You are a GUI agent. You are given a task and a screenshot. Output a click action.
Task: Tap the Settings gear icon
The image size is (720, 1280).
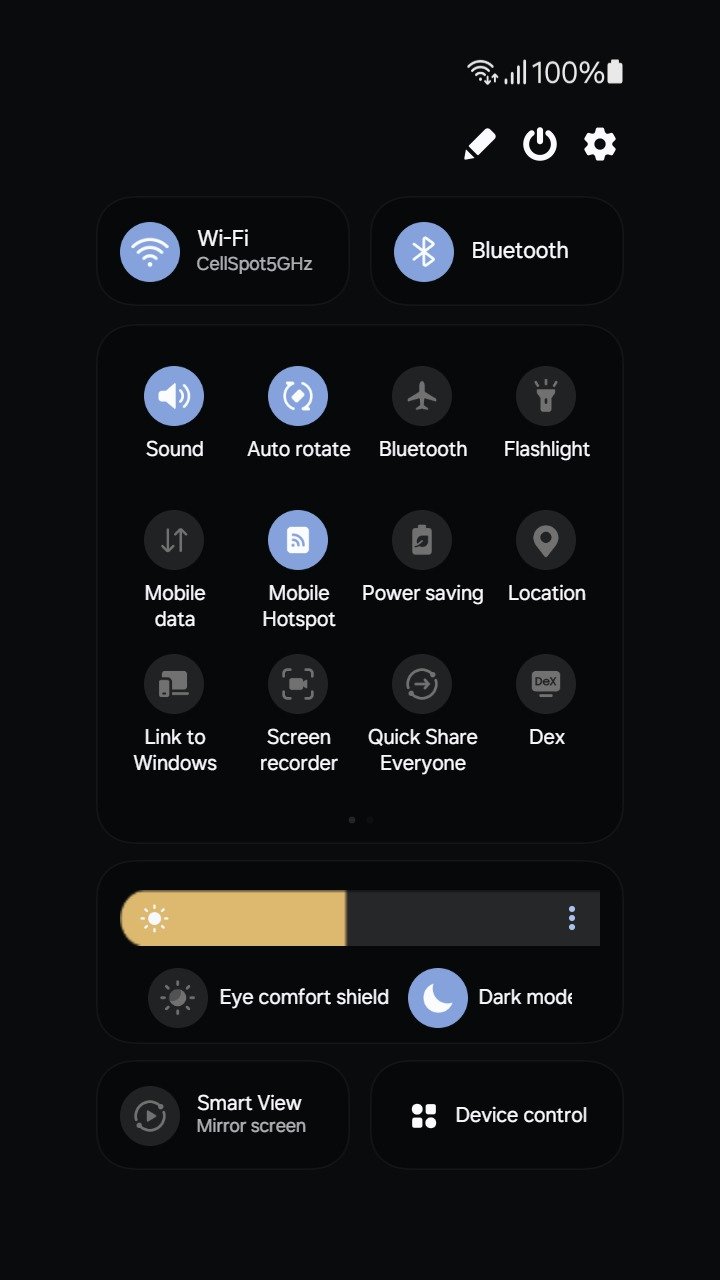coord(600,144)
